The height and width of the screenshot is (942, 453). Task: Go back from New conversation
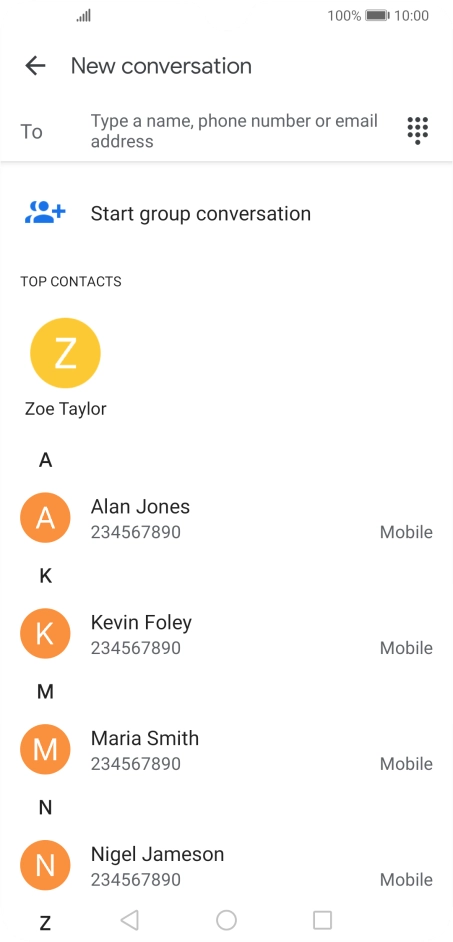35,65
